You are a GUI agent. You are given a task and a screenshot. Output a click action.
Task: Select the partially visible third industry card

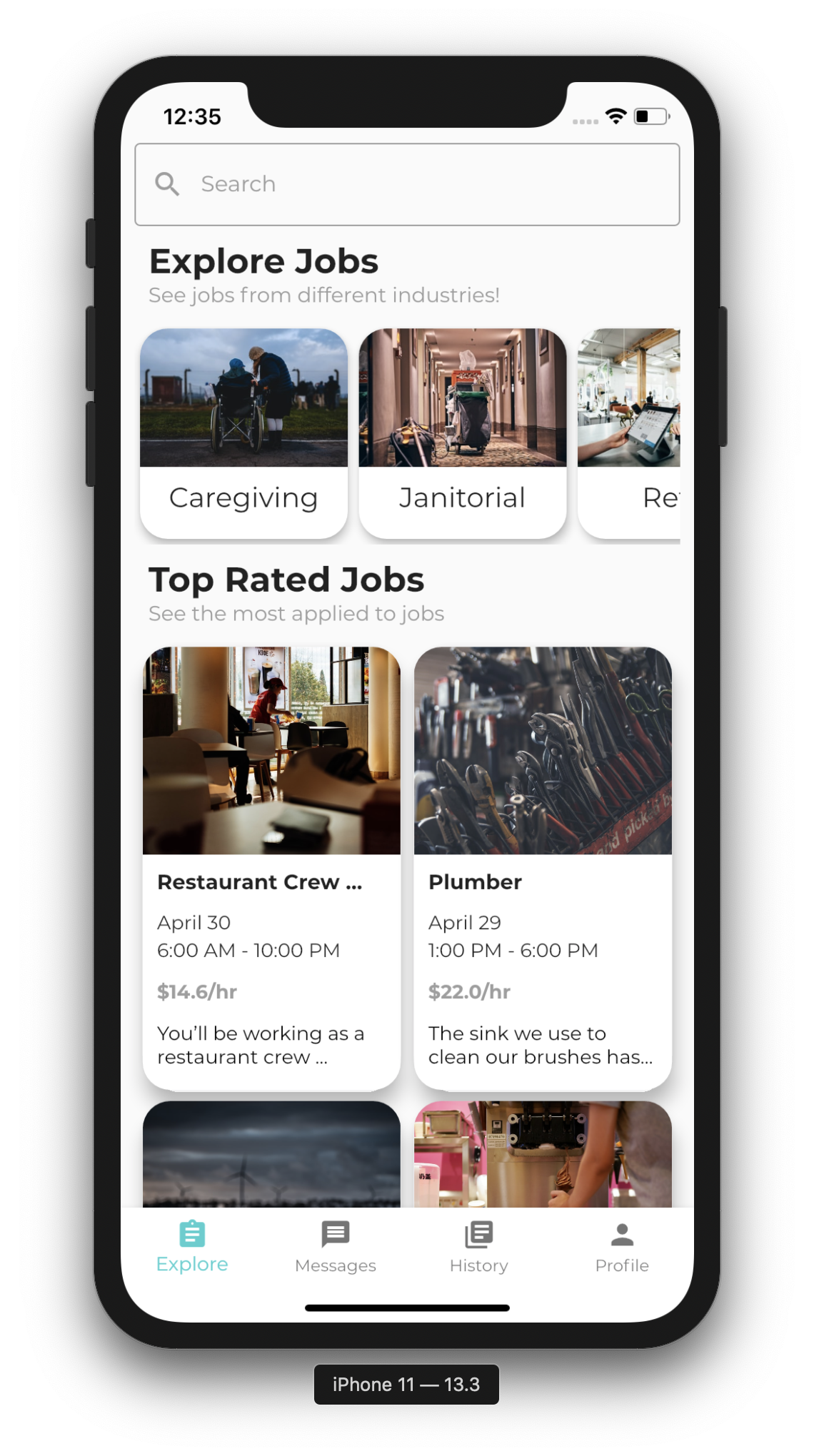pos(629,433)
